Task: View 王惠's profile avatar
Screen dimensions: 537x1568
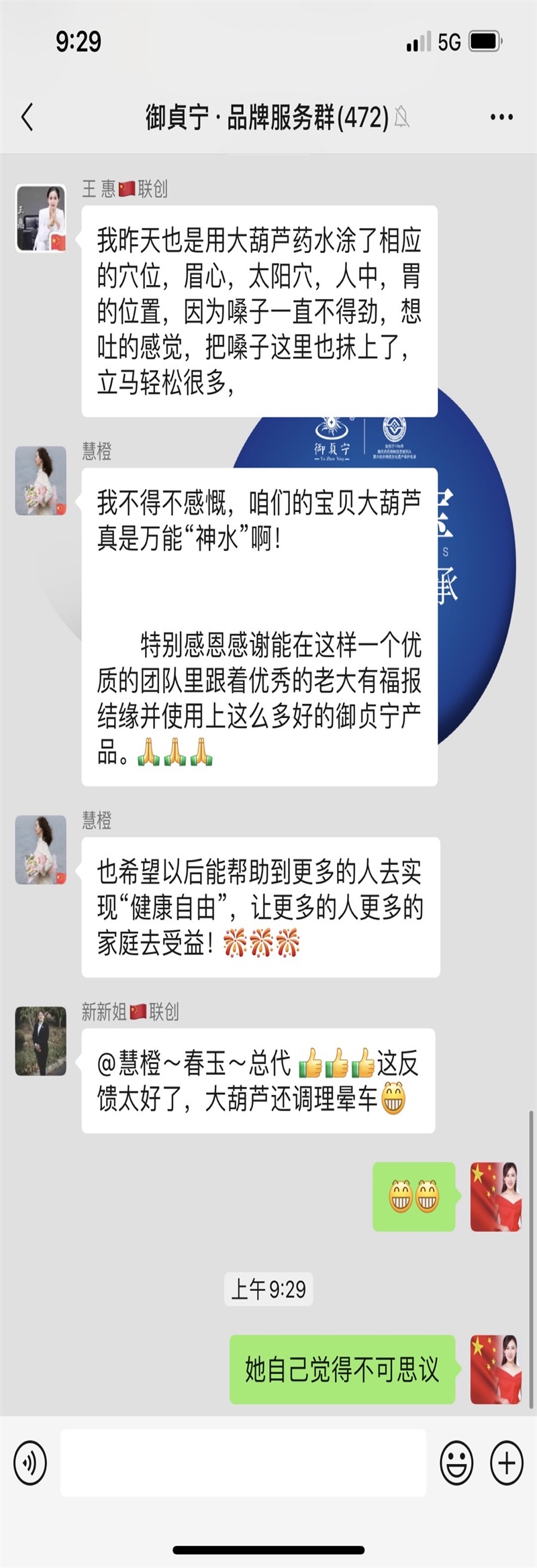Action: pos(41,218)
